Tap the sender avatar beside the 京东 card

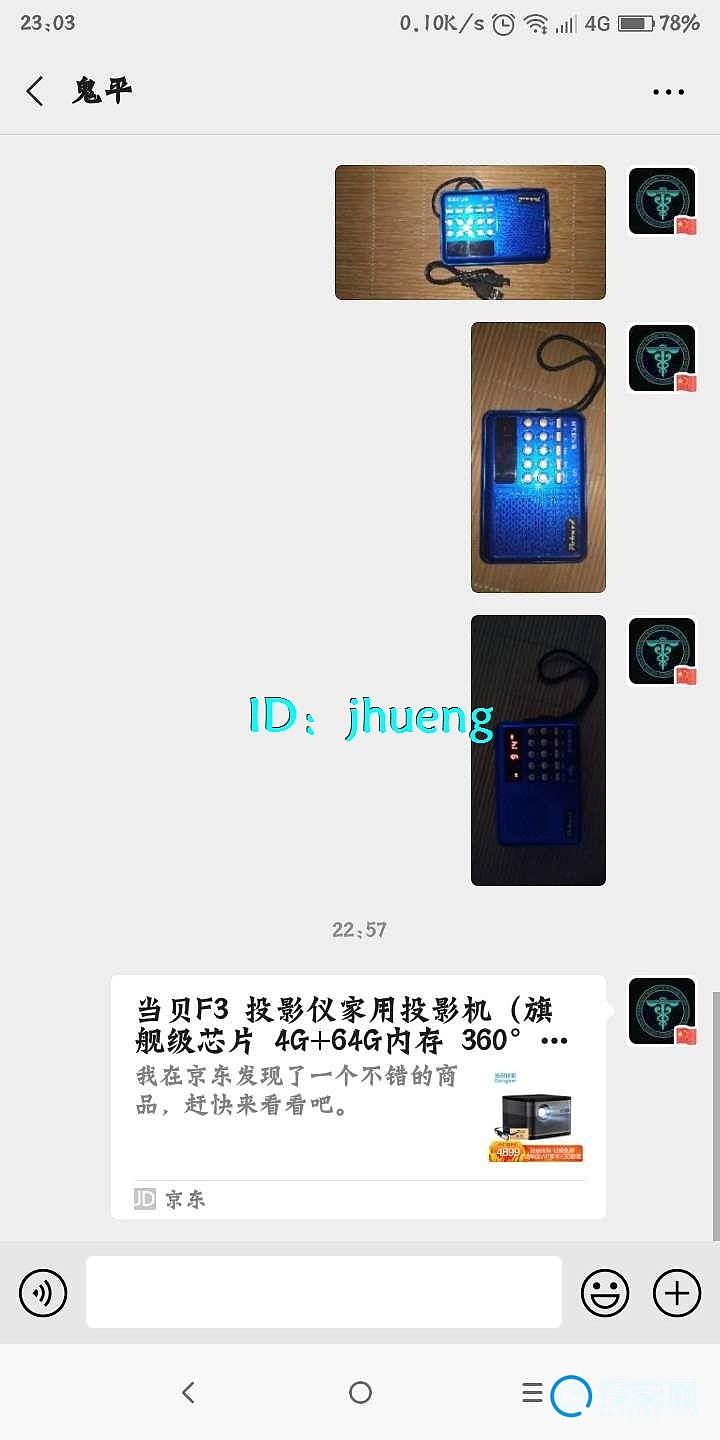pos(662,1011)
